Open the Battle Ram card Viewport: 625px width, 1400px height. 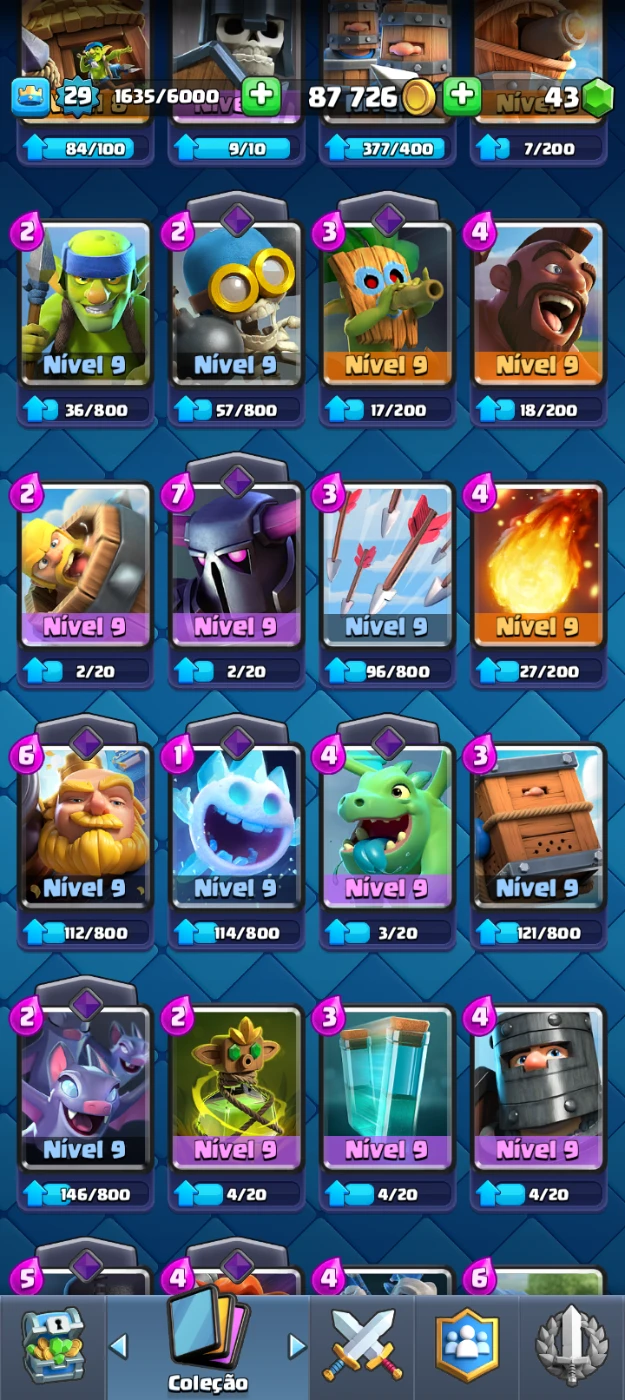[86, 567]
